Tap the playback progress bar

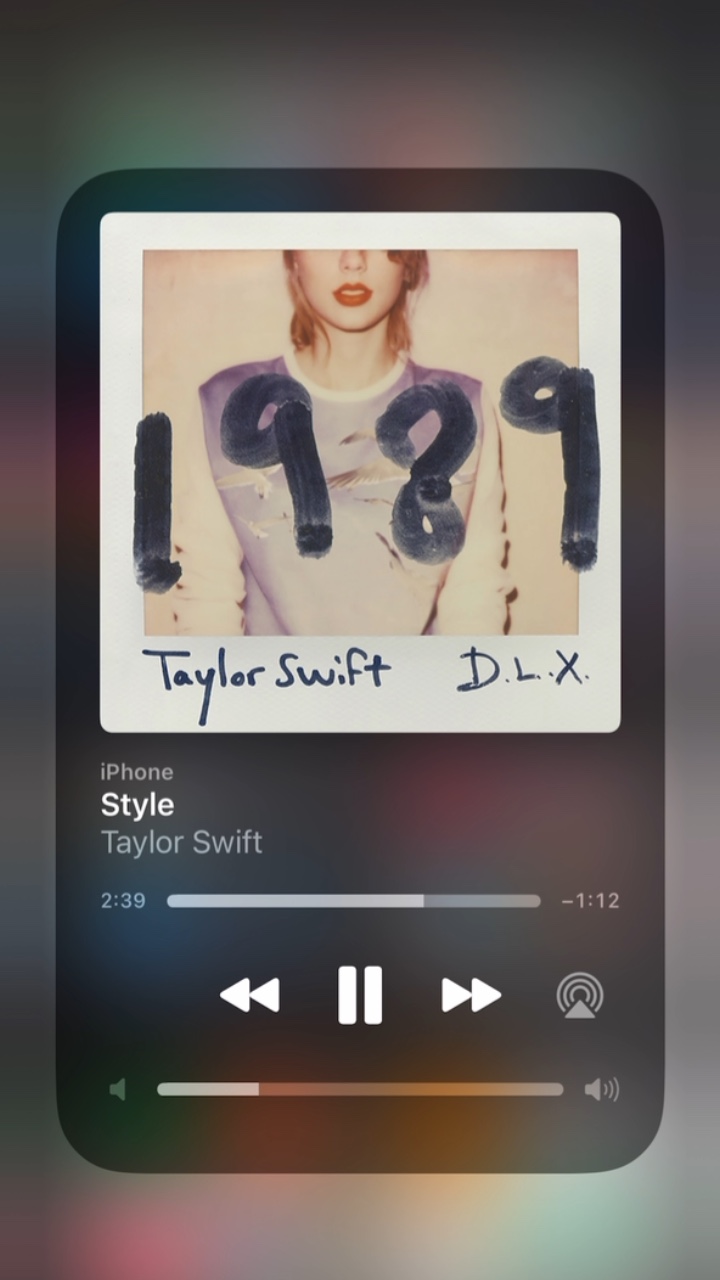click(354, 901)
